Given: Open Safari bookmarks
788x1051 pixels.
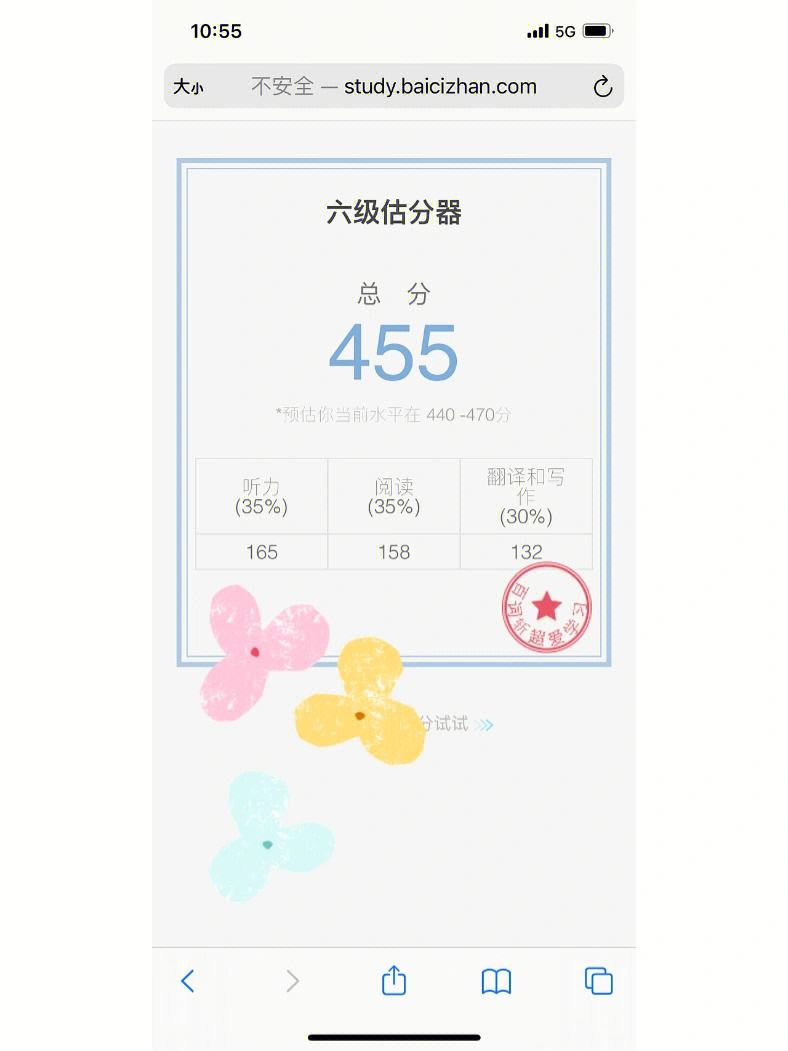Looking at the screenshot, I should (x=496, y=981).
